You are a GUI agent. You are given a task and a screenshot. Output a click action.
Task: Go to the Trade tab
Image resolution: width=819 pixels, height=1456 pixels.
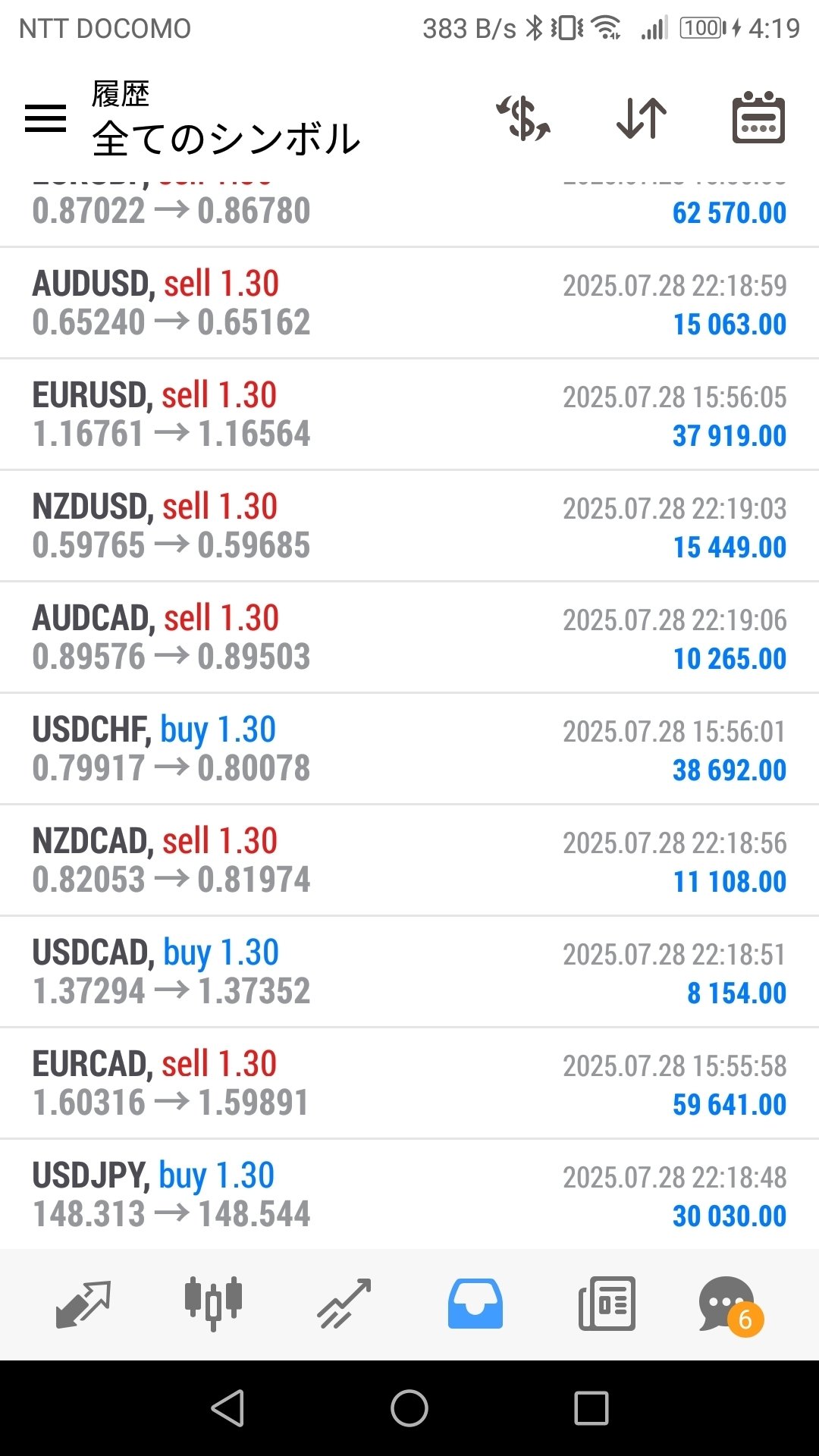[x=344, y=1304]
